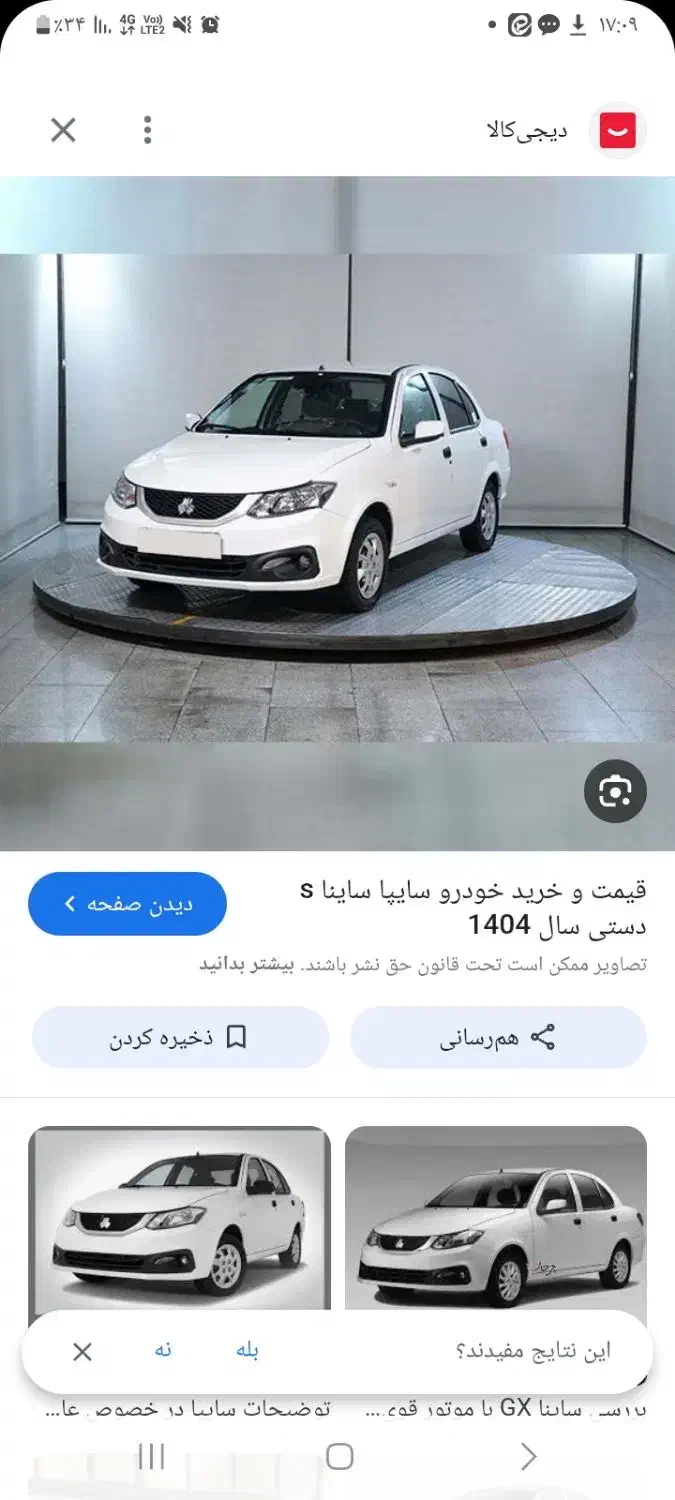675x1500 pixels.
Task: Open the three-dot overflow menu
Action: coord(147,130)
